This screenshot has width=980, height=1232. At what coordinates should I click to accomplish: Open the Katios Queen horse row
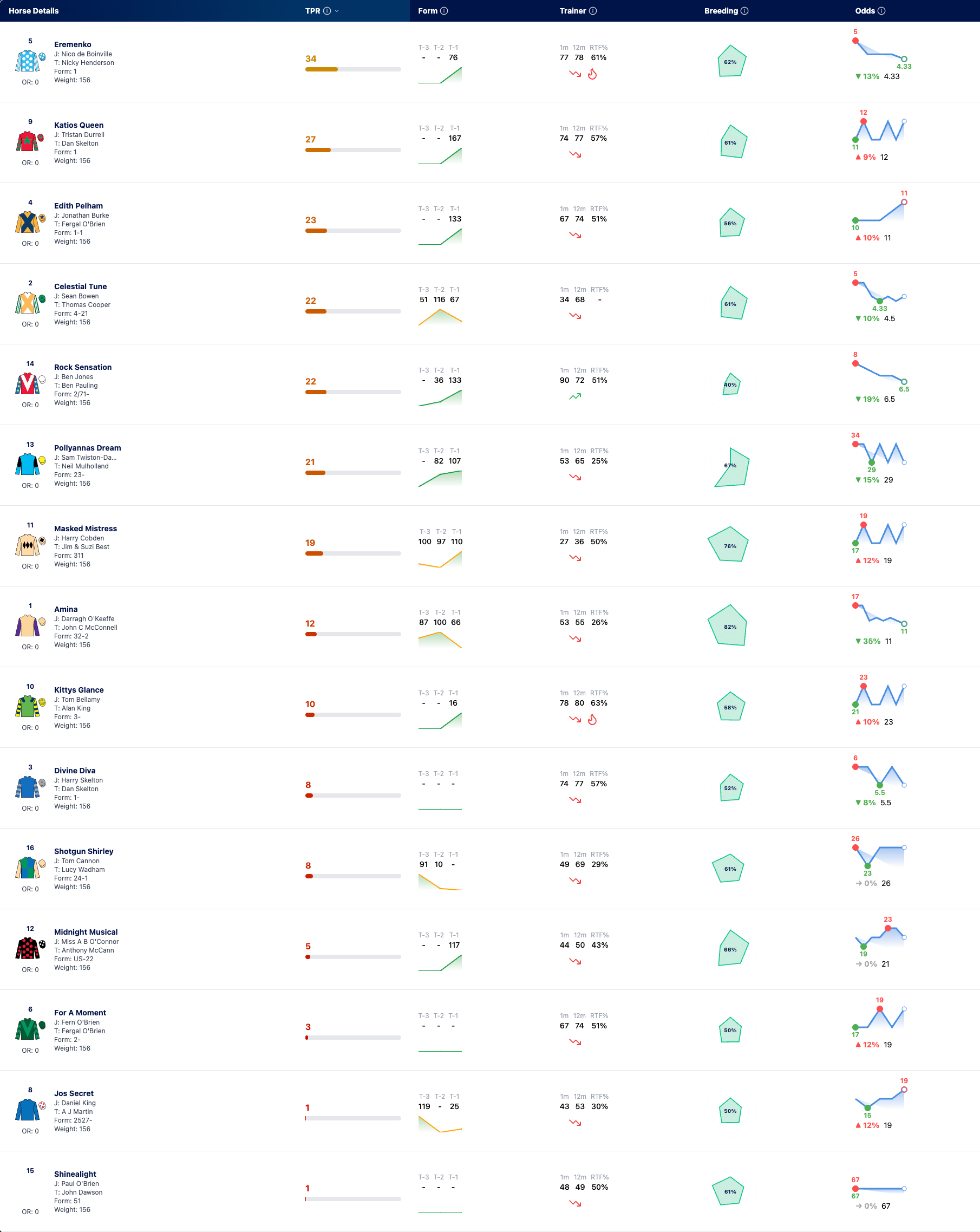click(x=489, y=142)
